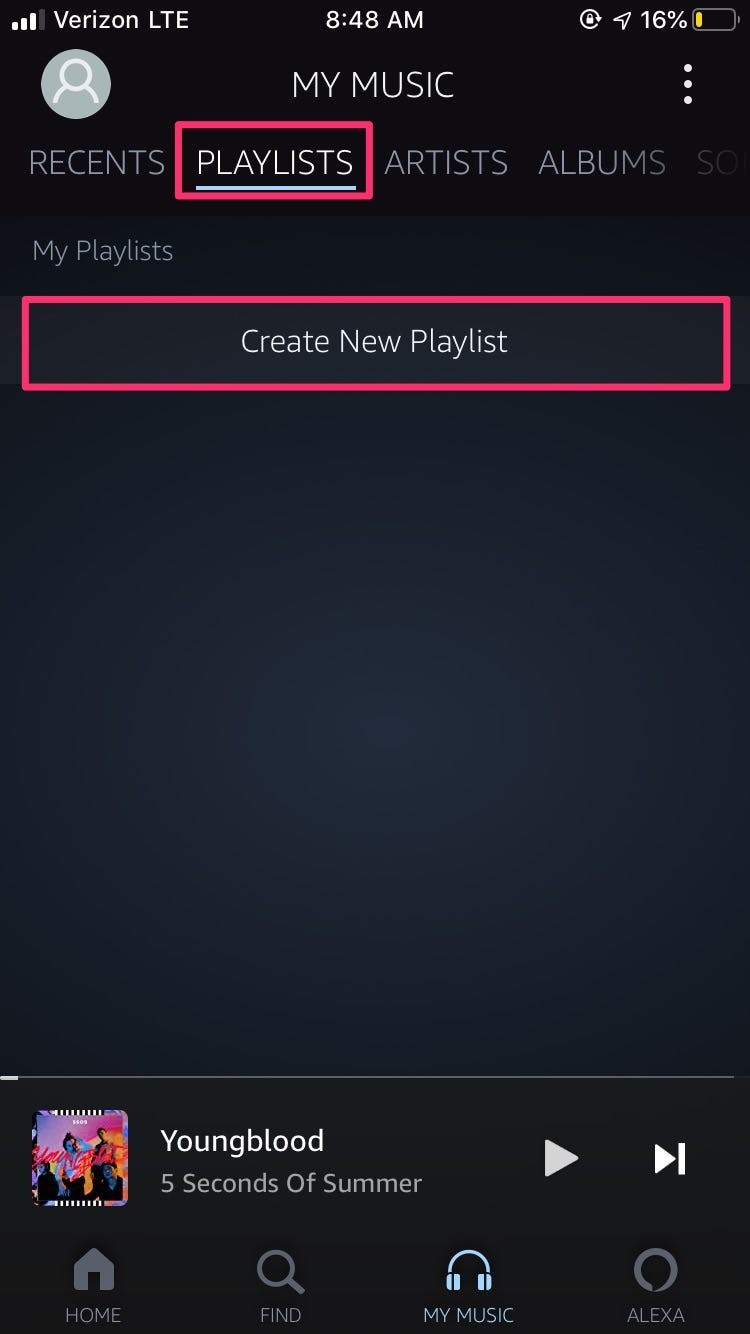The height and width of the screenshot is (1334, 750).
Task: Switch to the ARTISTS tab
Action: click(446, 162)
